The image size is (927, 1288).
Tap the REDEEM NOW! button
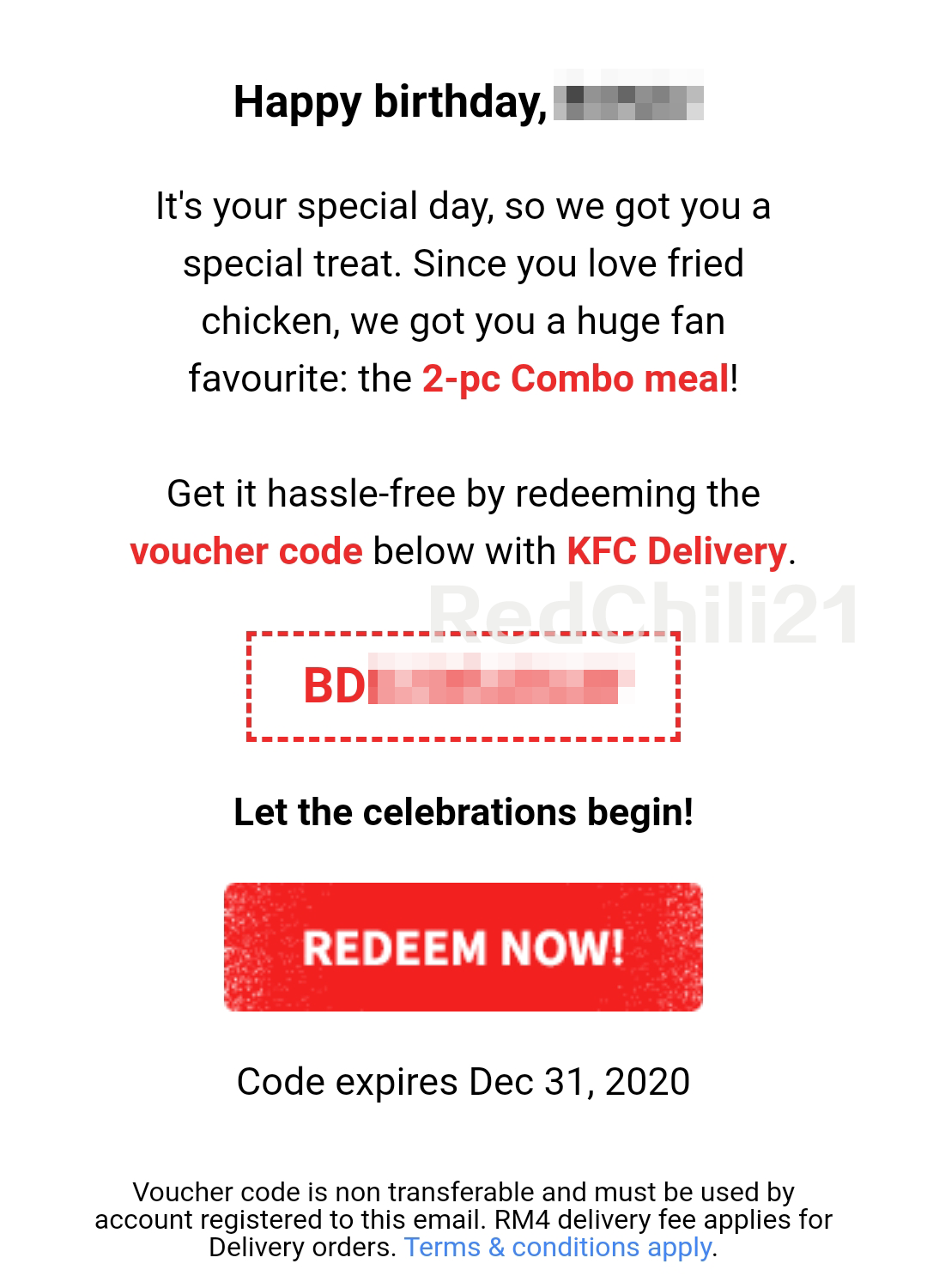[463, 947]
